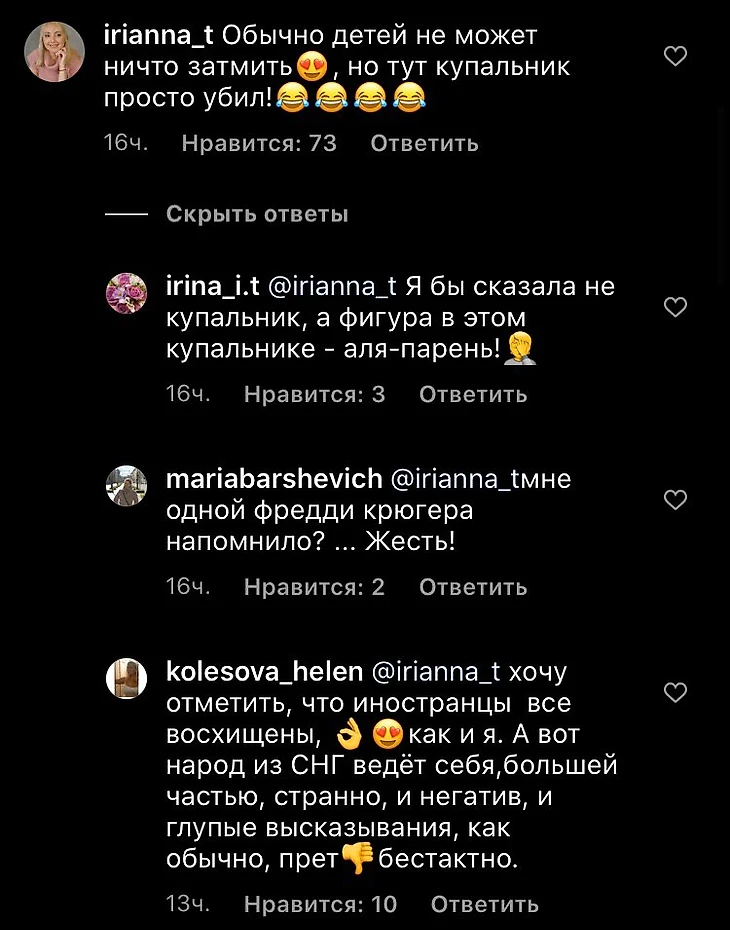Image resolution: width=730 pixels, height=930 pixels.
Task: Tap Ответить under kolesova_helen's reply
Action: (x=484, y=904)
